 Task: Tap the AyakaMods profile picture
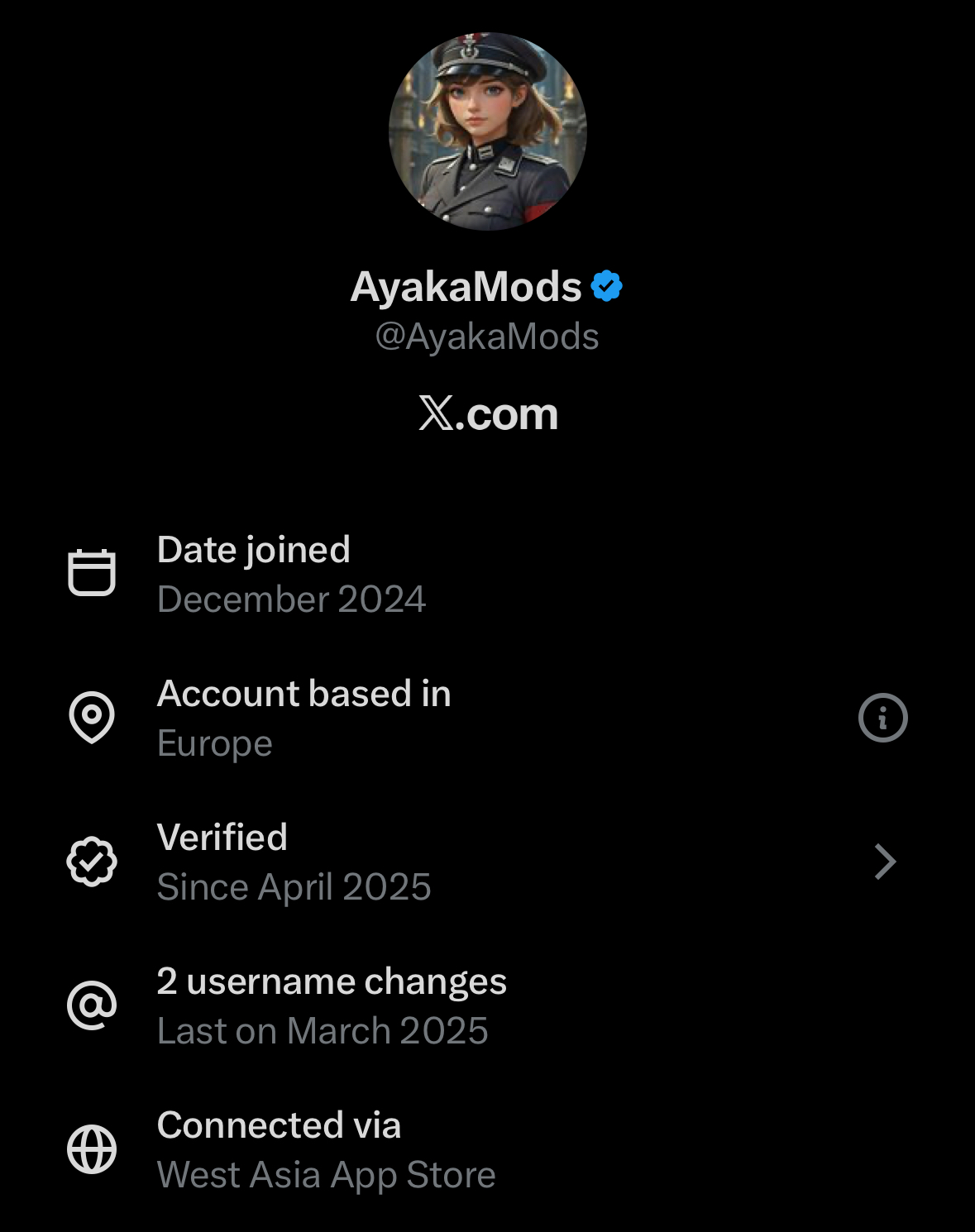click(x=488, y=131)
